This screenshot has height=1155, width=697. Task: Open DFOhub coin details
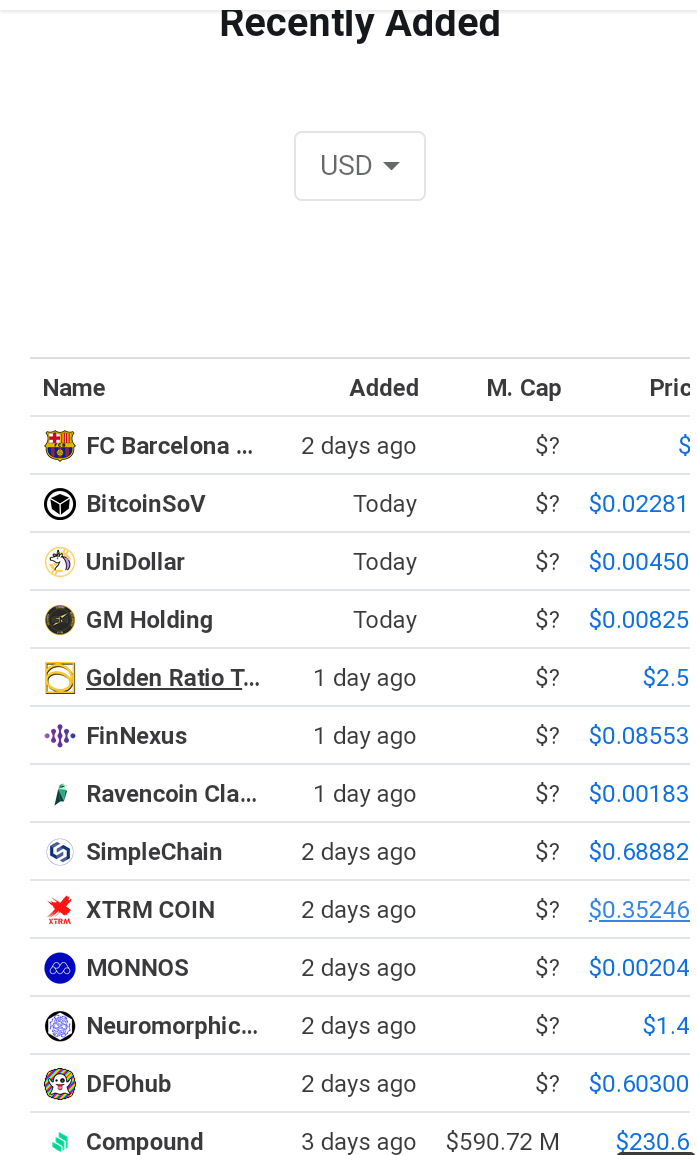pyautogui.click(x=129, y=1084)
